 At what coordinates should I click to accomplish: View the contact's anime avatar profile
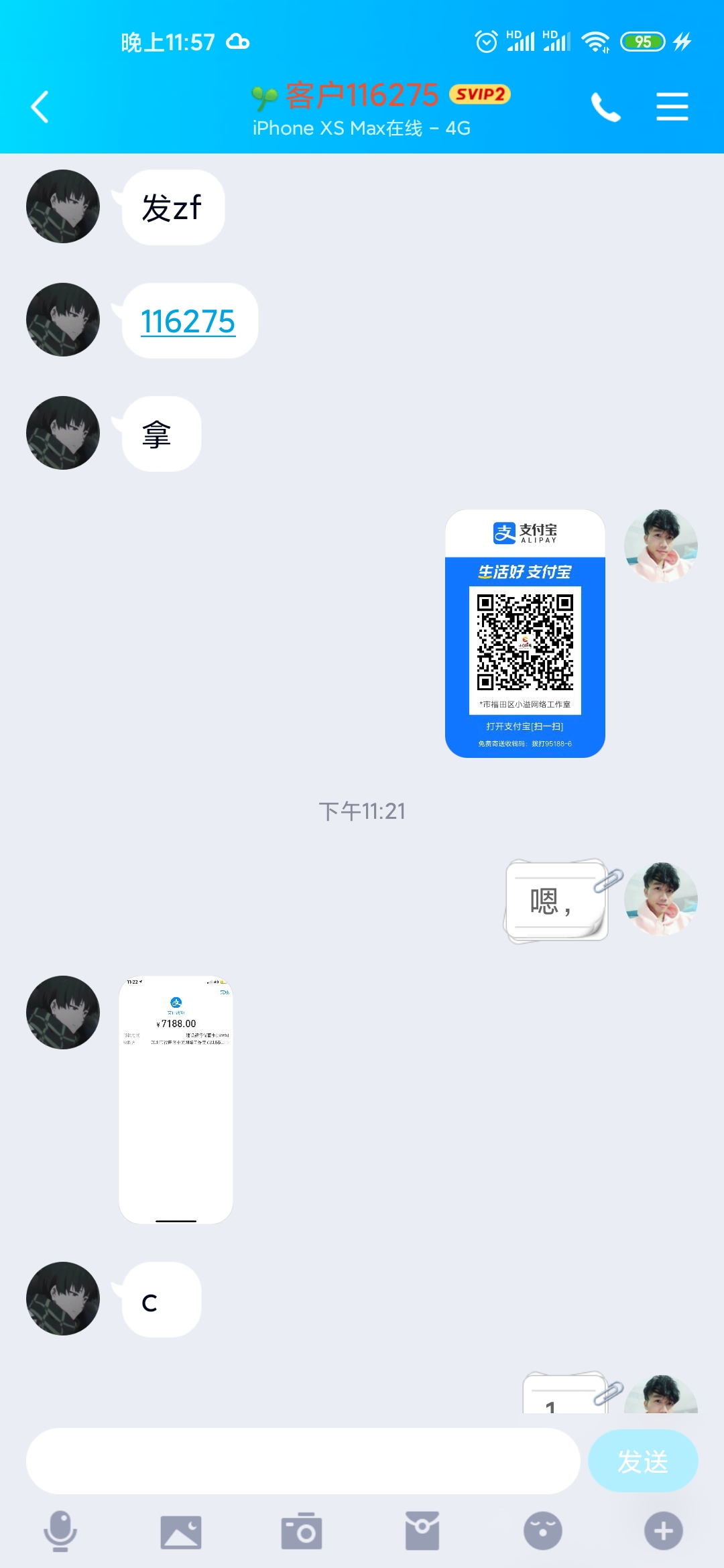[63, 206]
